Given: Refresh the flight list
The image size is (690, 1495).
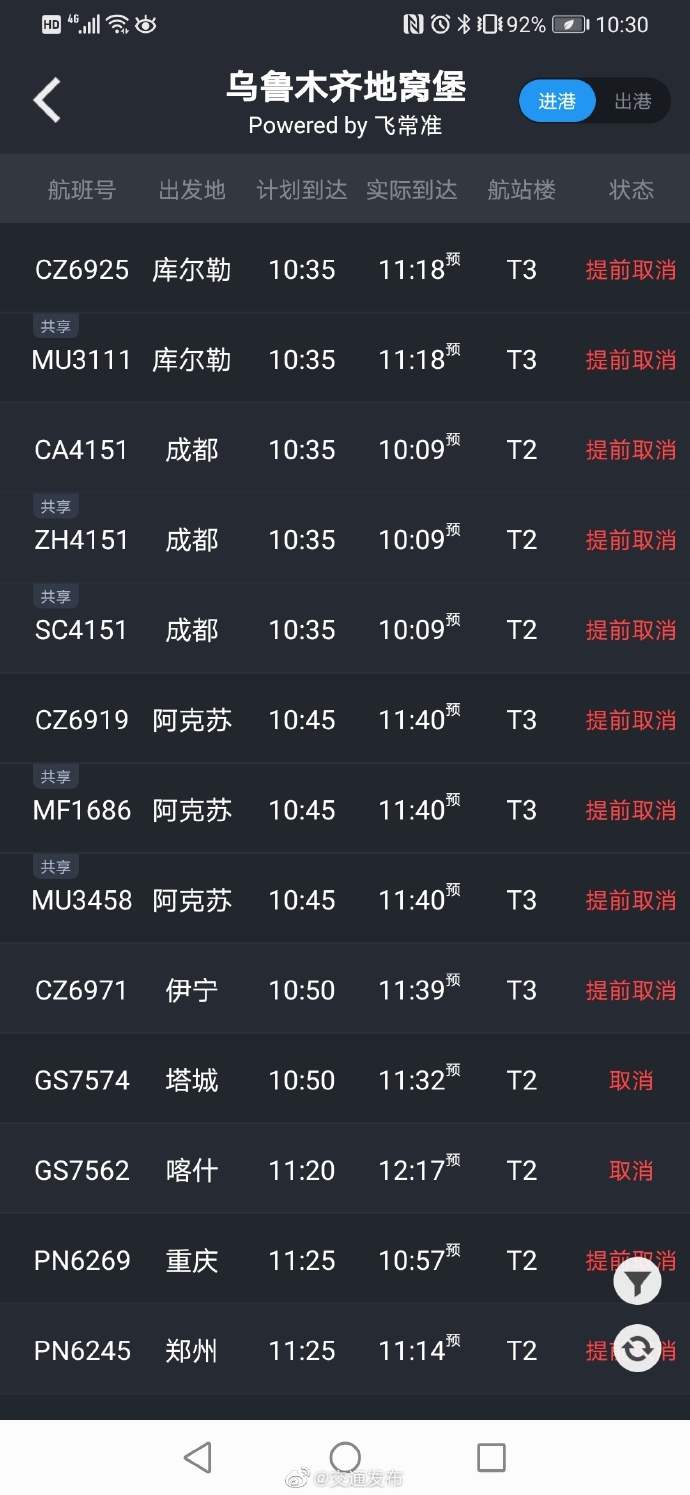Looking at the screenshot, I should tap(637, 1347).
